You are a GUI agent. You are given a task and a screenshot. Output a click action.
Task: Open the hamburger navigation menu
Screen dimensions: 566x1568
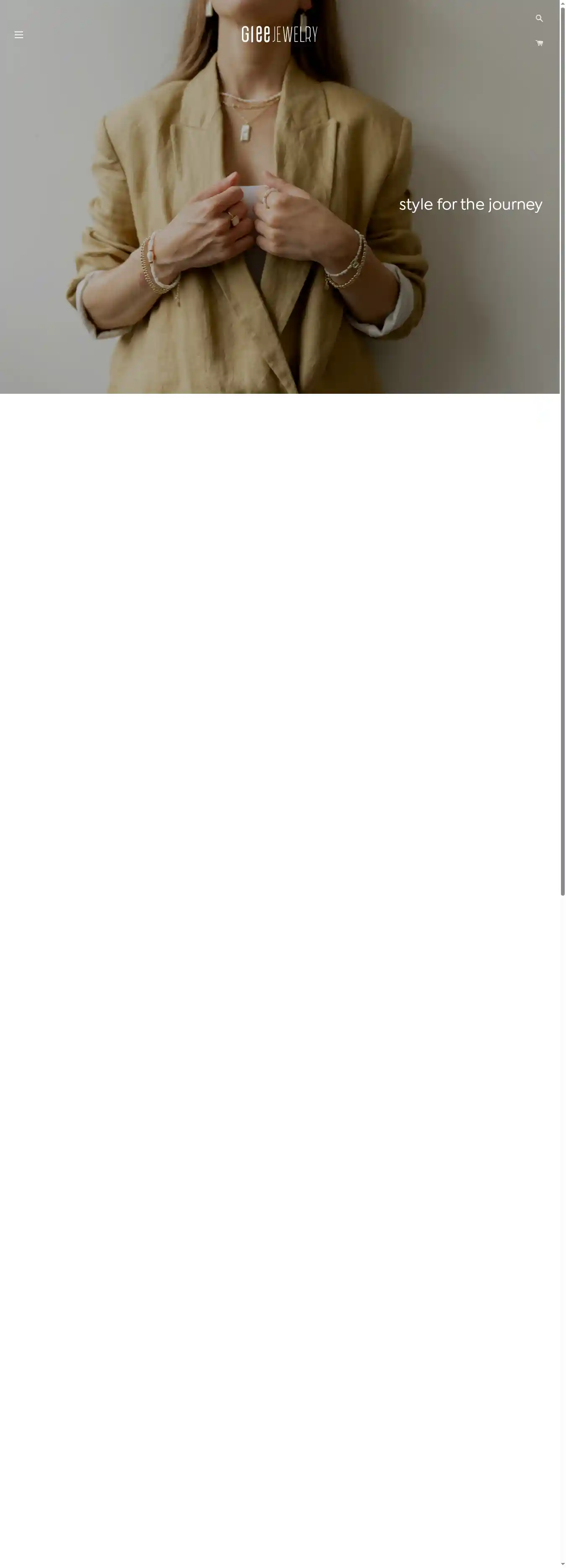[x=19, y=35]
